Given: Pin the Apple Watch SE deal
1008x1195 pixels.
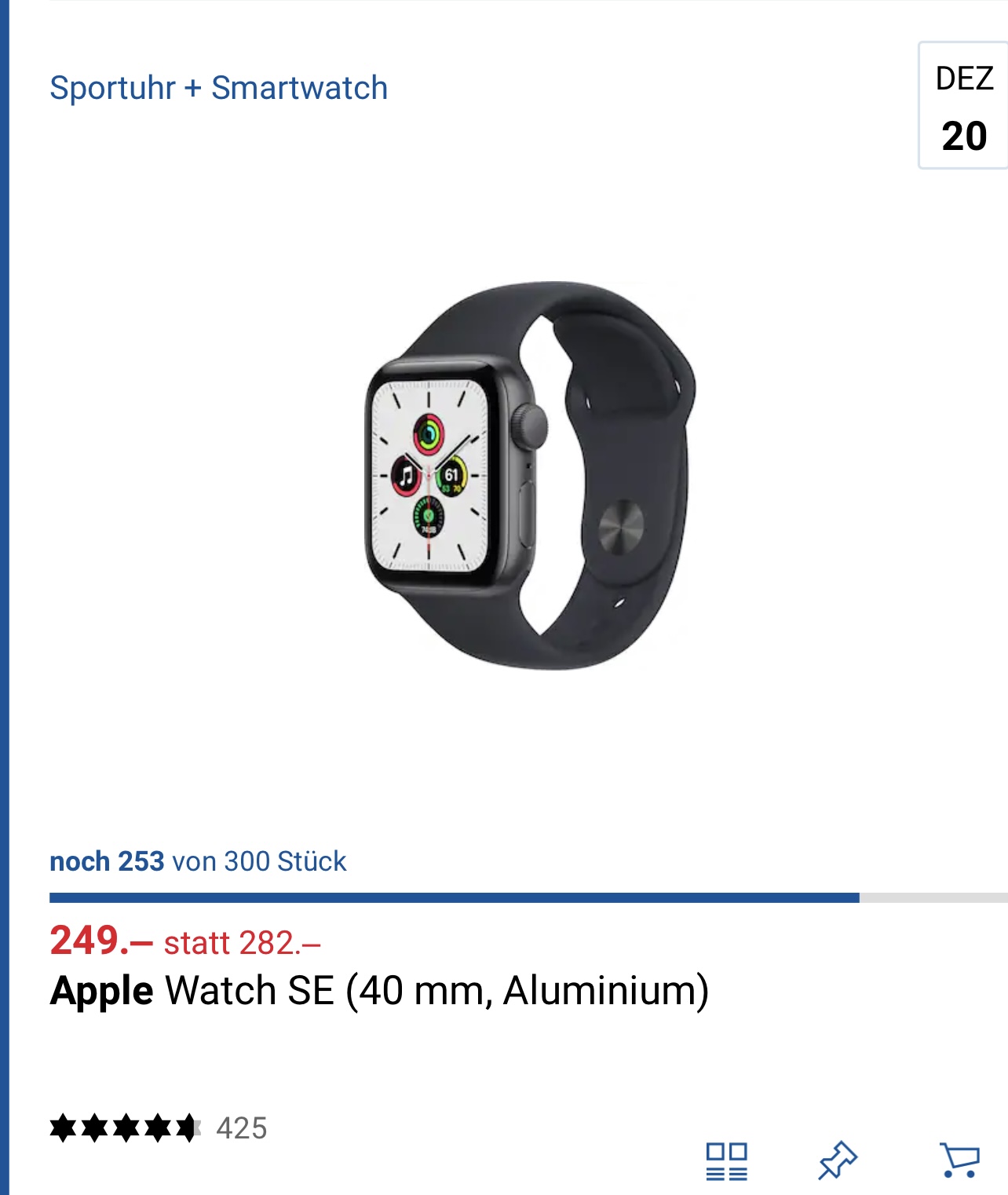Looking at the screenshot, I should (x=838, y=1160).
